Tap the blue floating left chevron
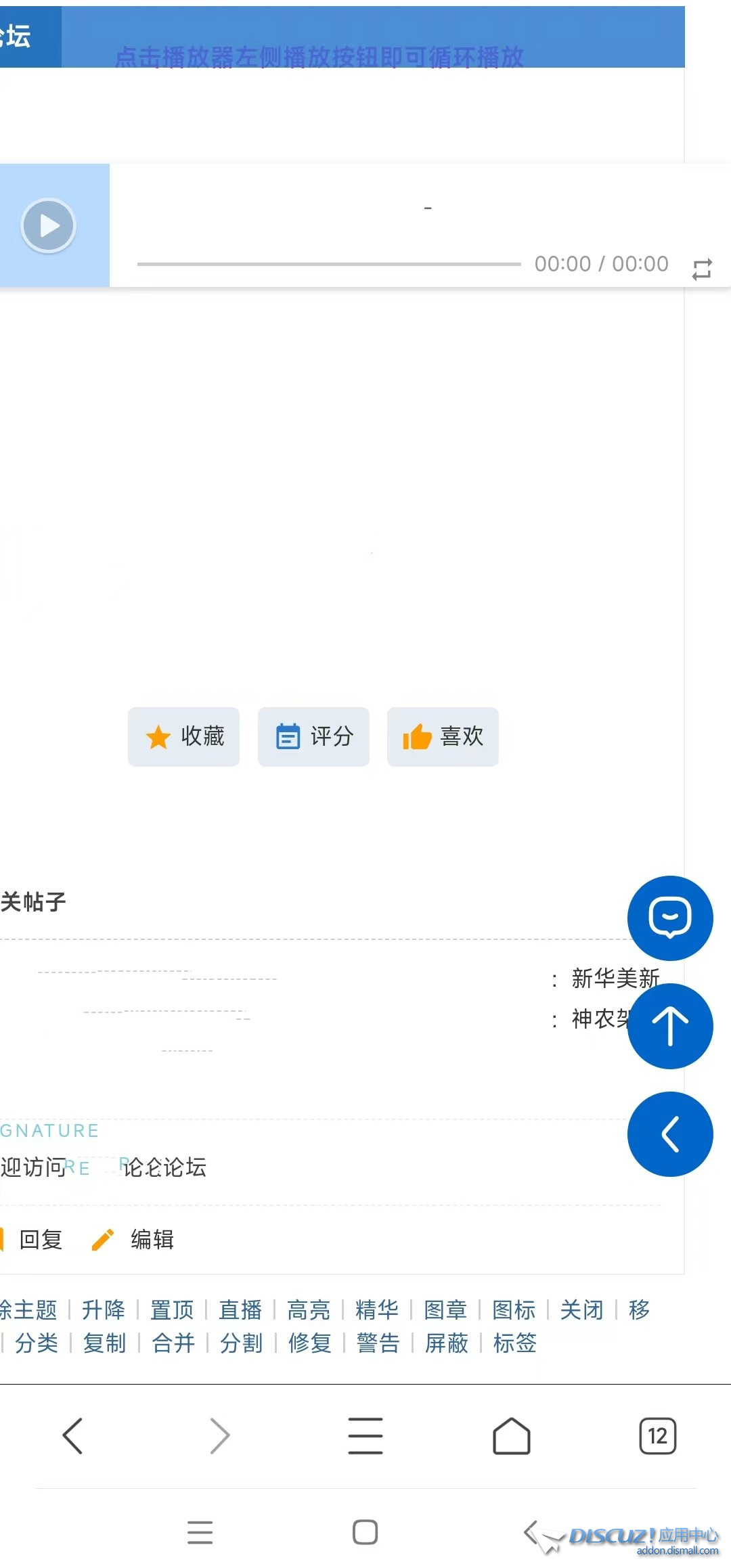The image size is (731, 1568). click(669, 1134)
